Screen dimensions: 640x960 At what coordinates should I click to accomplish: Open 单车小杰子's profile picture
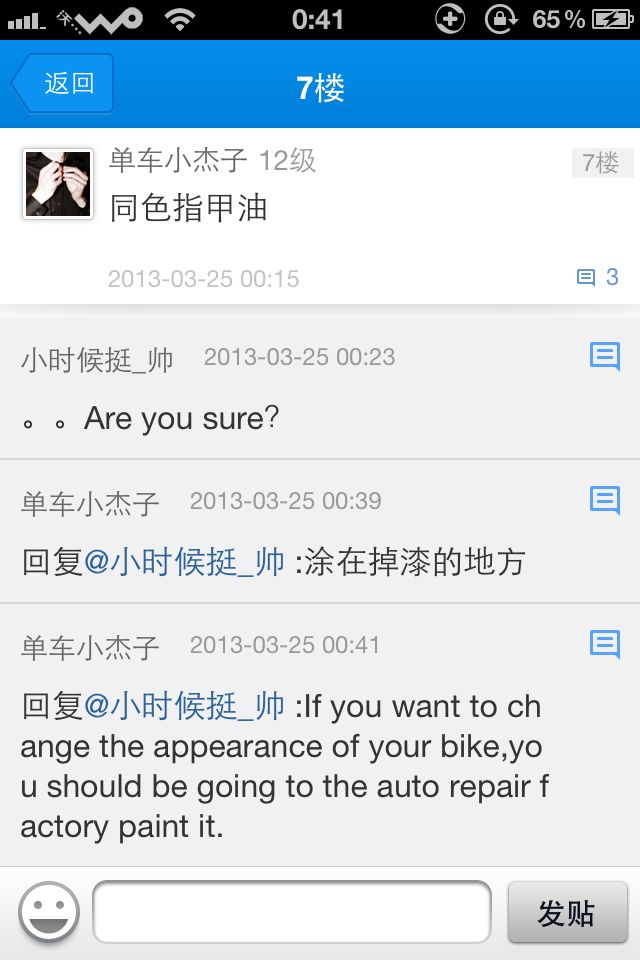click(x=58, y=184)
